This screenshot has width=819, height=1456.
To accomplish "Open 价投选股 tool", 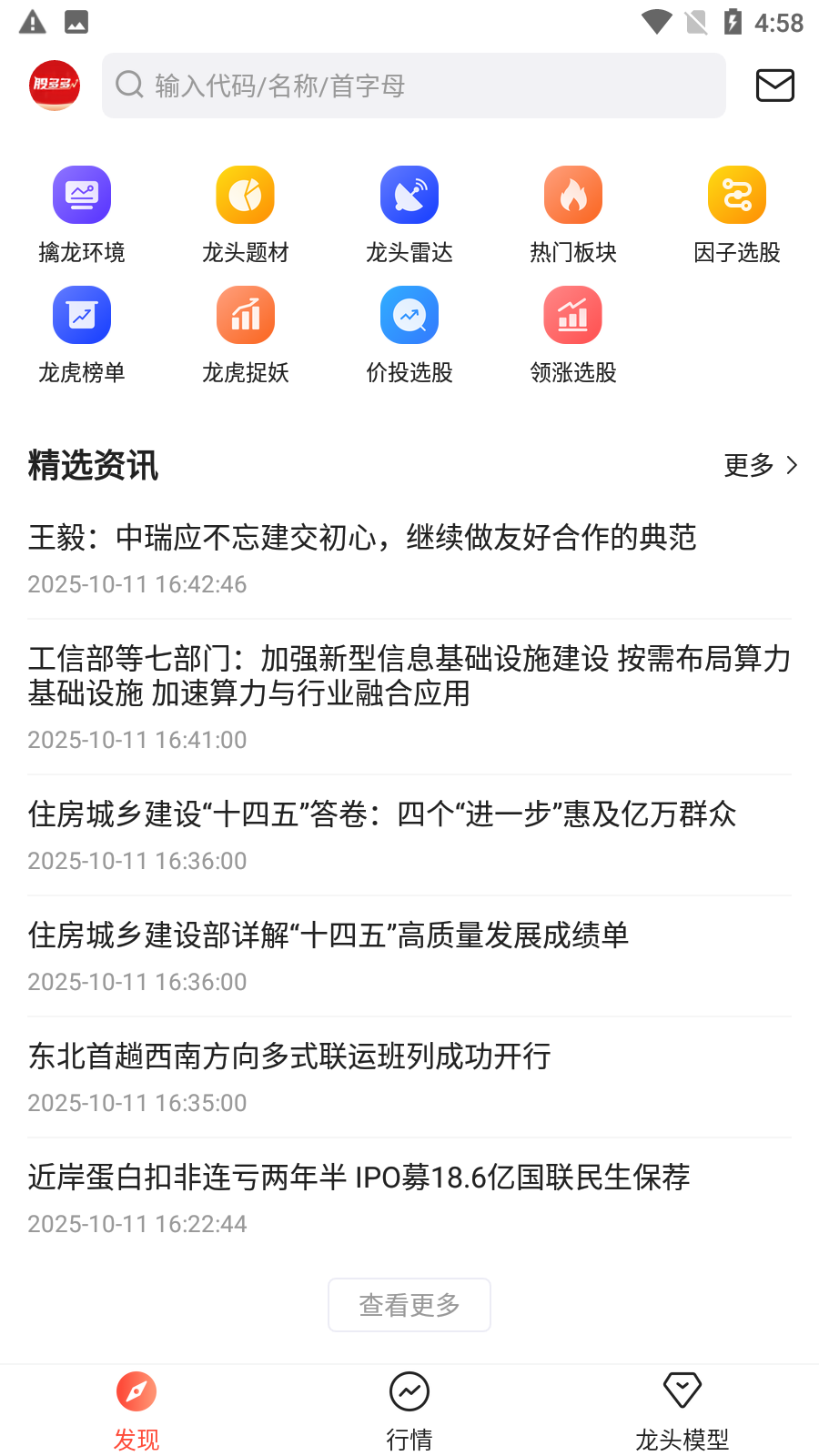I will (x=409, y=336).
